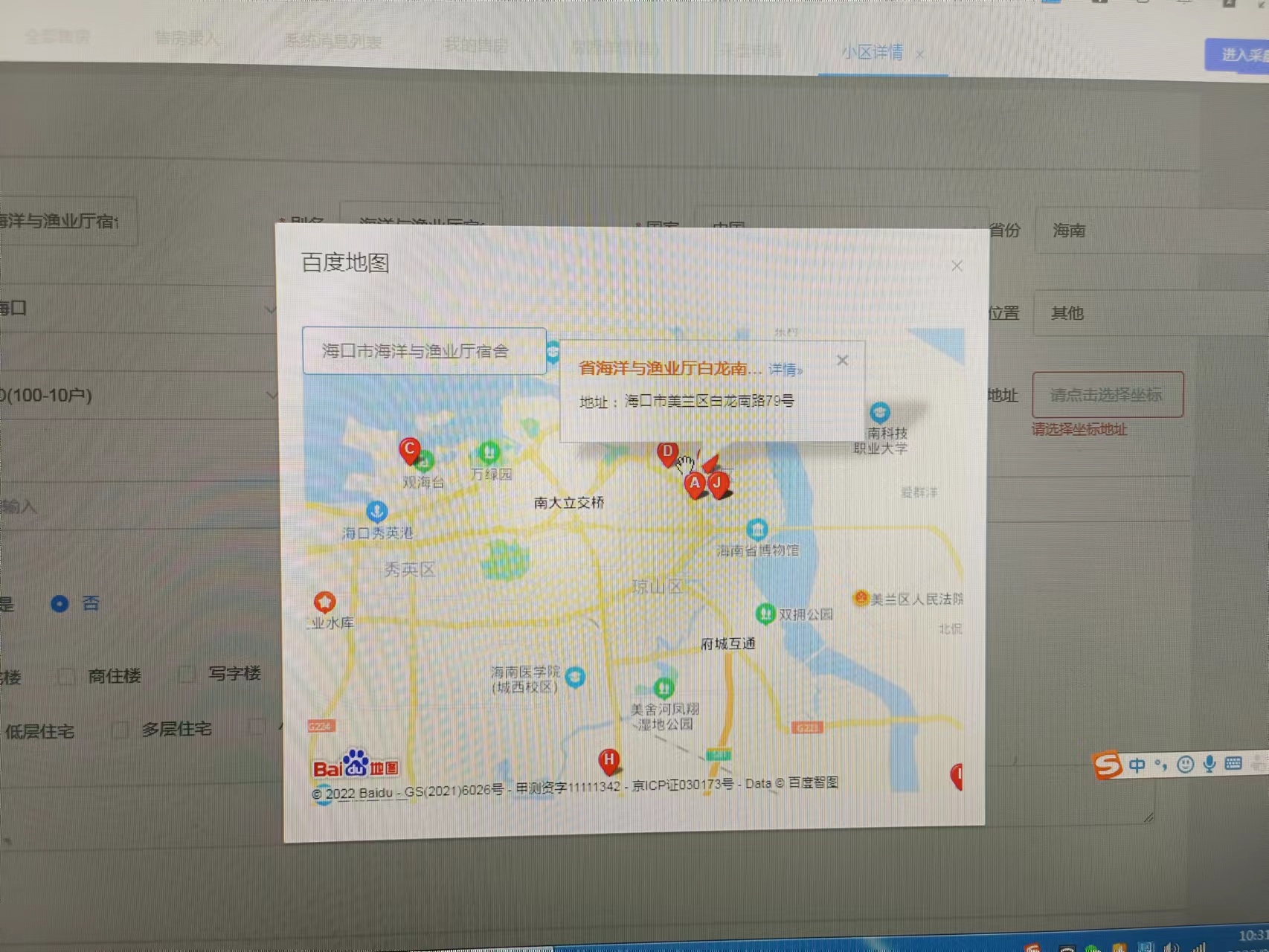Check the 商住楼 checkbox
Image resolution: width=1269 pixels, height=952 pixels.
coord(67,676)
